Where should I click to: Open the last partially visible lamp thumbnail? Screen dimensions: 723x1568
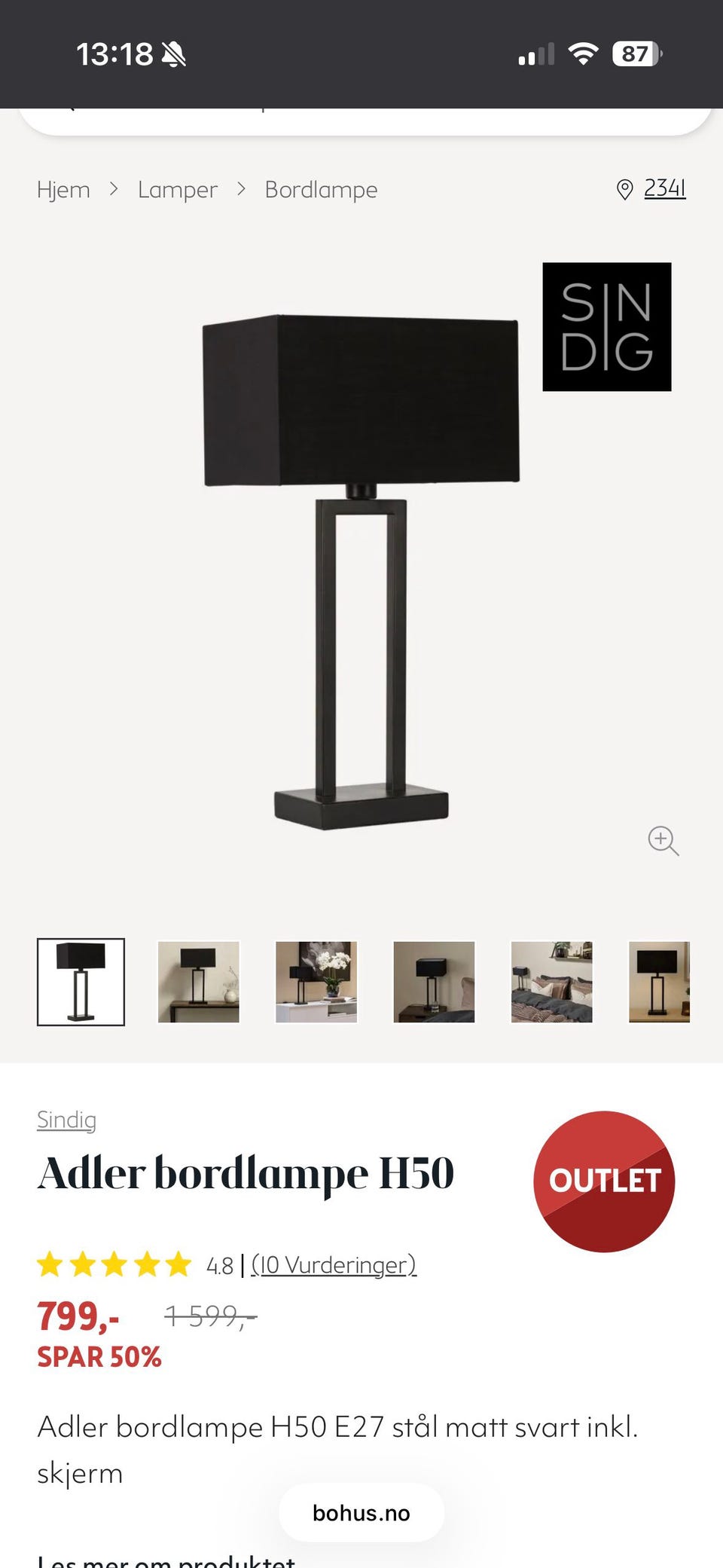click(x=659, y=982)
